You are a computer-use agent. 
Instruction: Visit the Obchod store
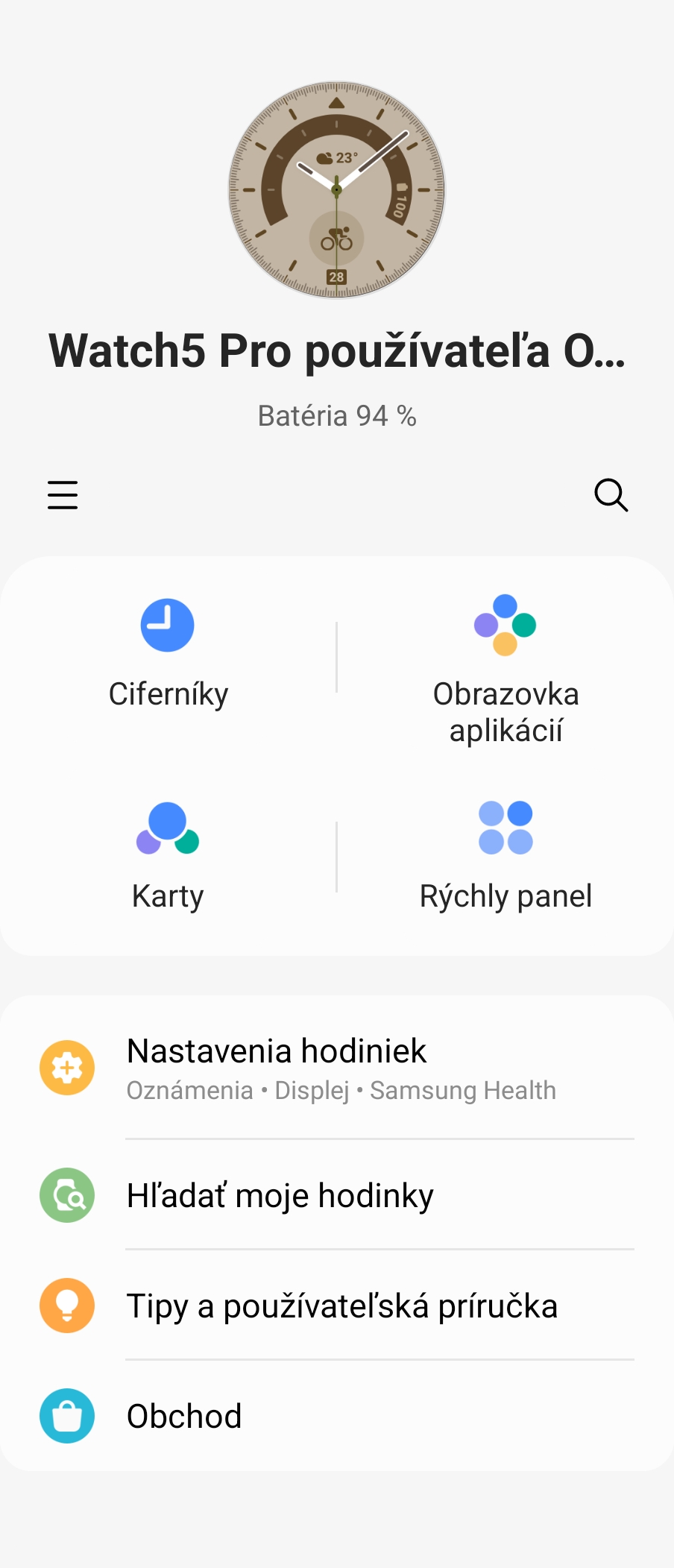pyautogui.click(x=337, y=1416)
